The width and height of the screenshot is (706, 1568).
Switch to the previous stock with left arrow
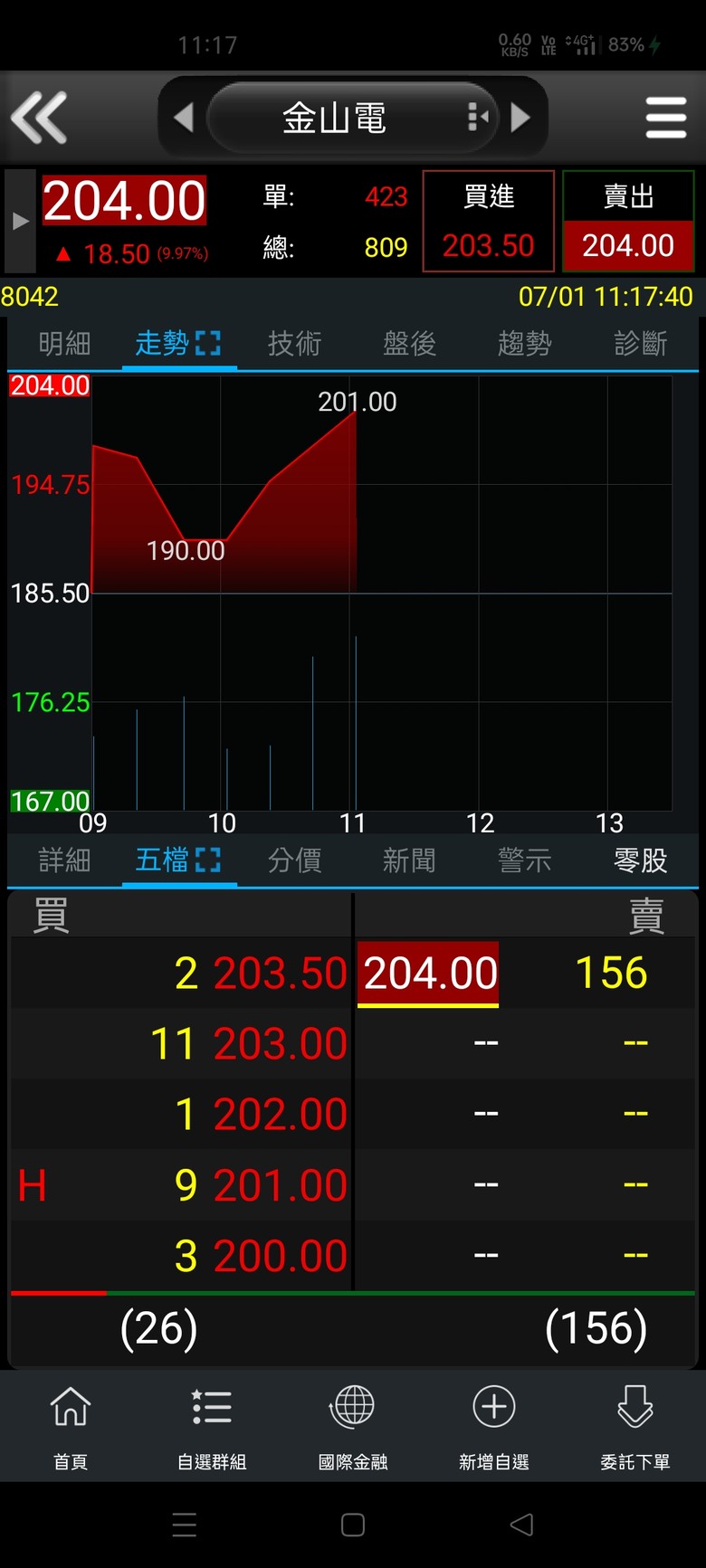coord(184,118)
